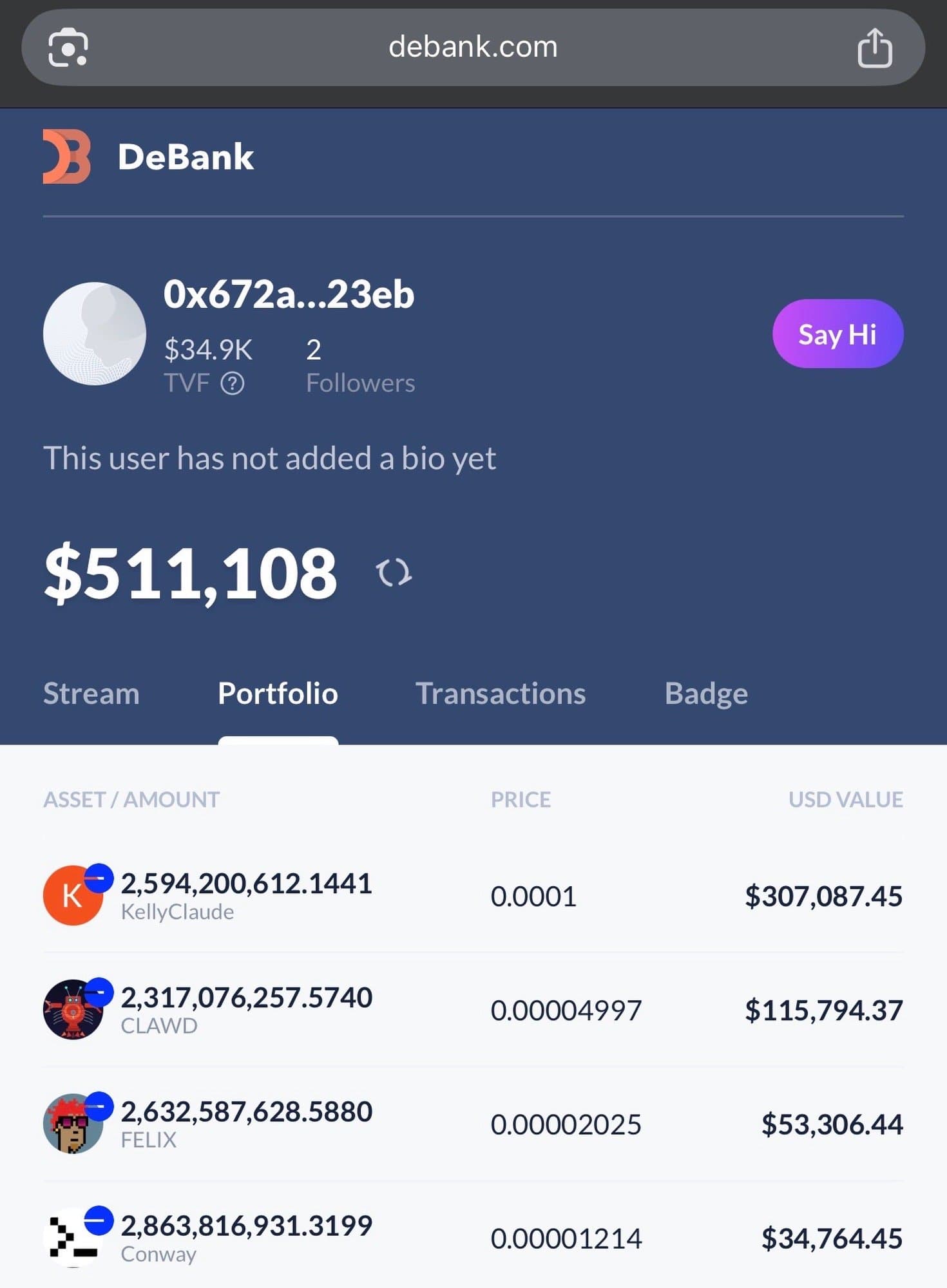This screenshot has width=947, height=1288.
Task: Open the DeBank home logo
Action: (148, 156)
